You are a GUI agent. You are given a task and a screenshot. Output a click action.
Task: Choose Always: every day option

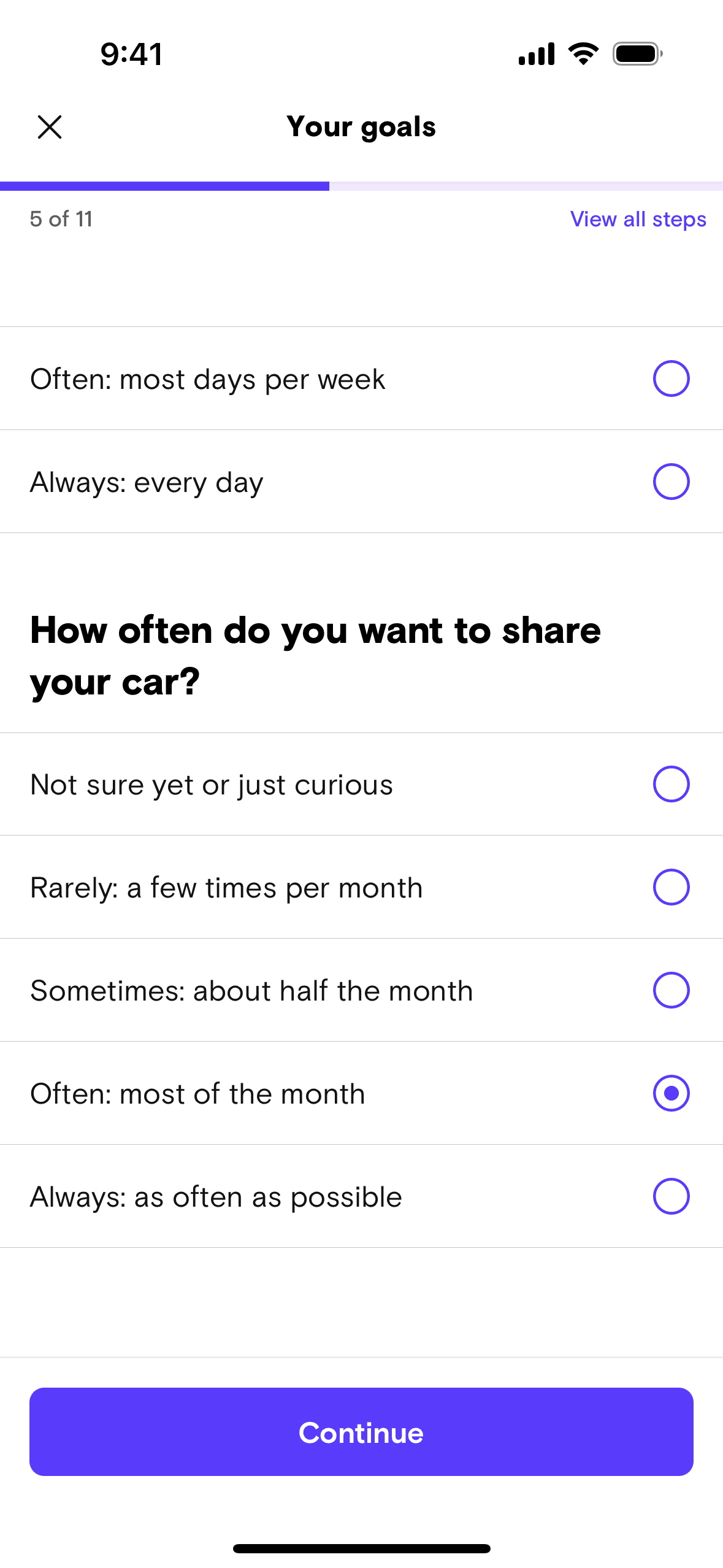(671, 482)
